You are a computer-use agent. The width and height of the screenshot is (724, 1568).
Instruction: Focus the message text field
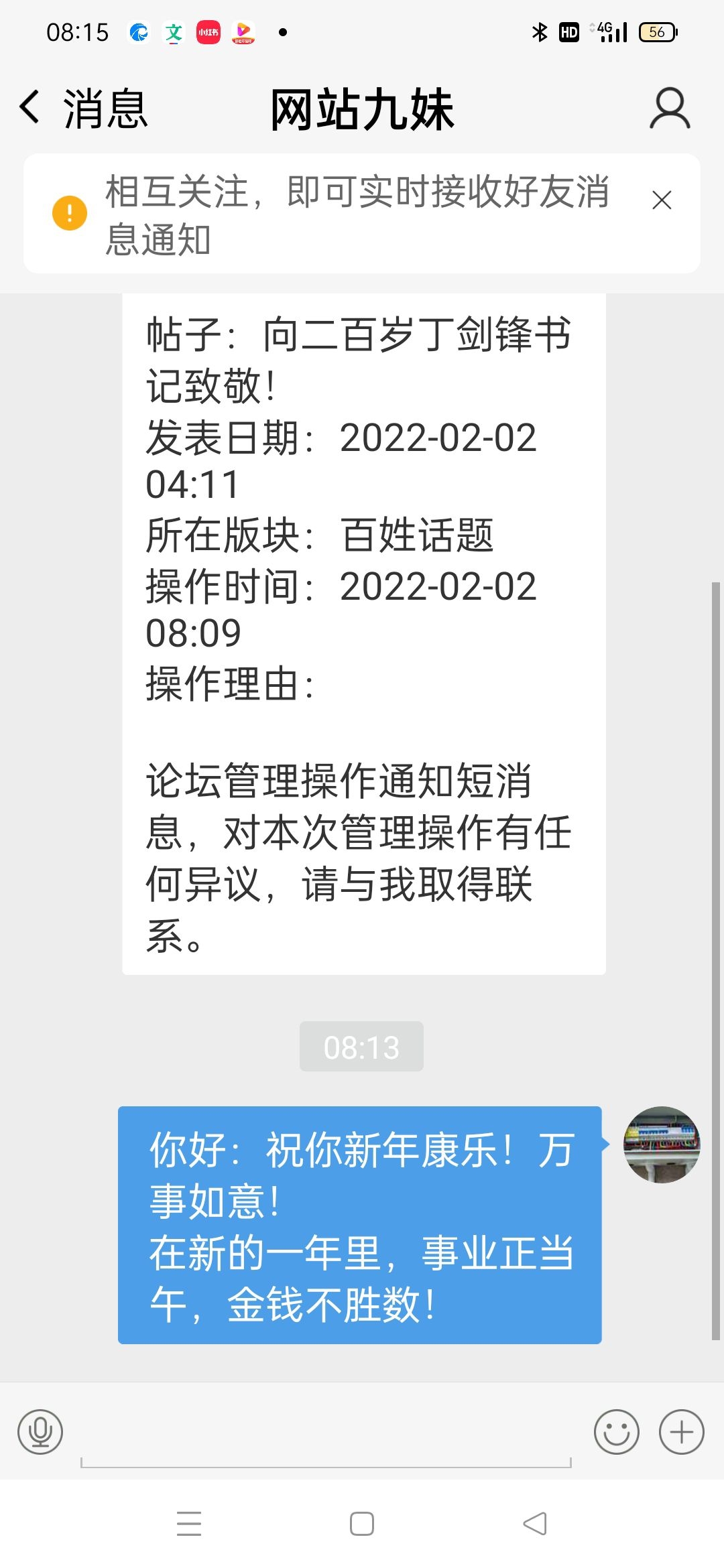click(x=326, y=1441)
